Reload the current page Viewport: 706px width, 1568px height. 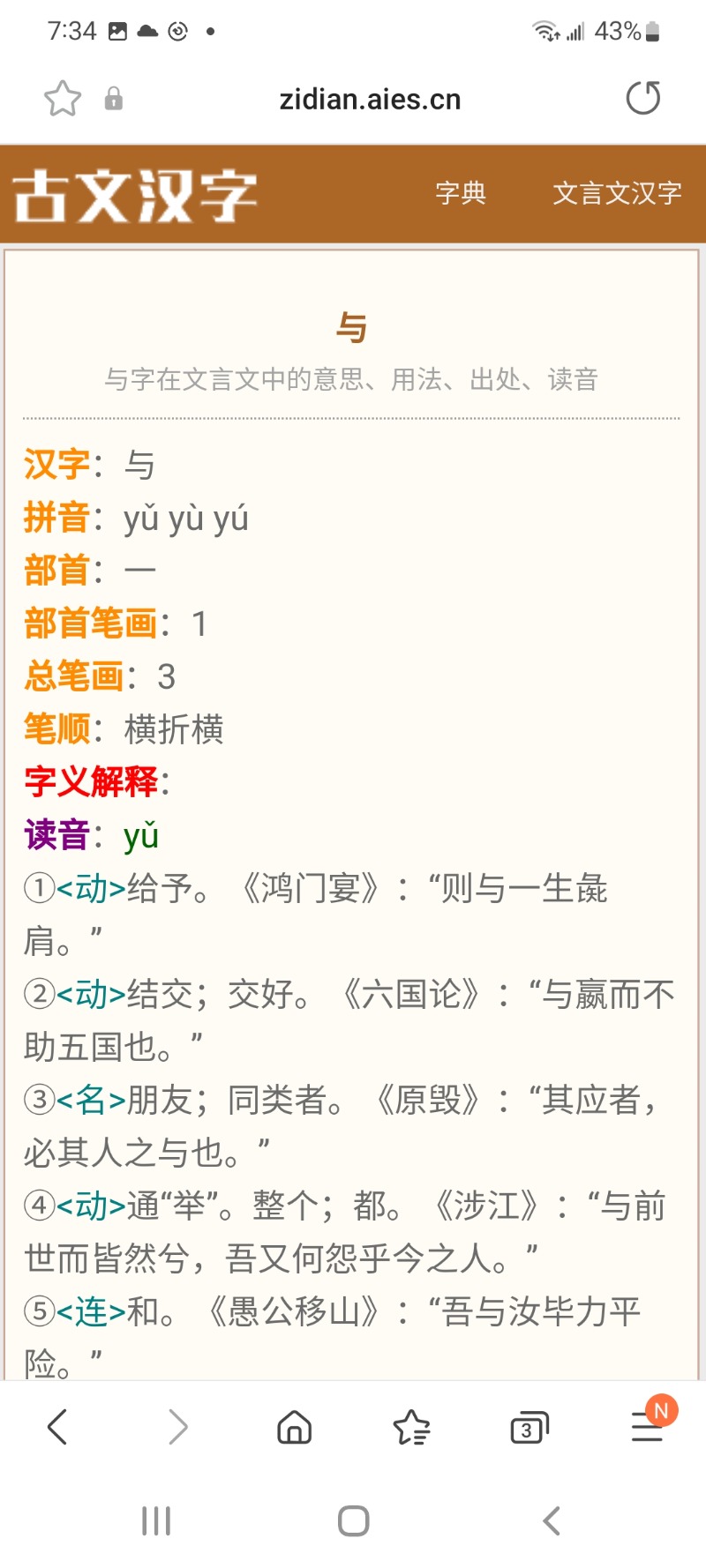(x=643, y=98)
